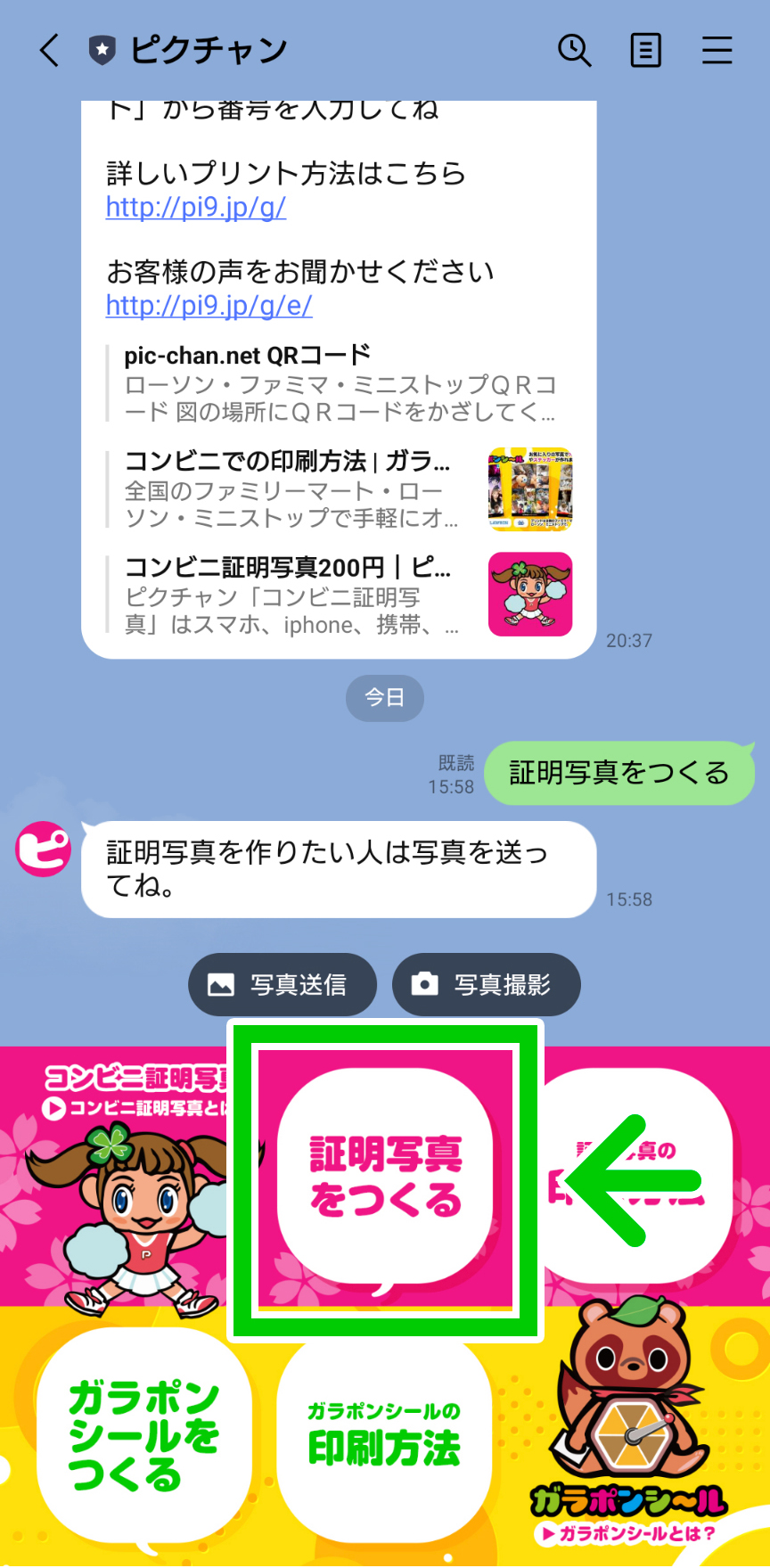Open the hamburger menu in the header
This screenshot has height=1568, width=770.
[717, 51]
